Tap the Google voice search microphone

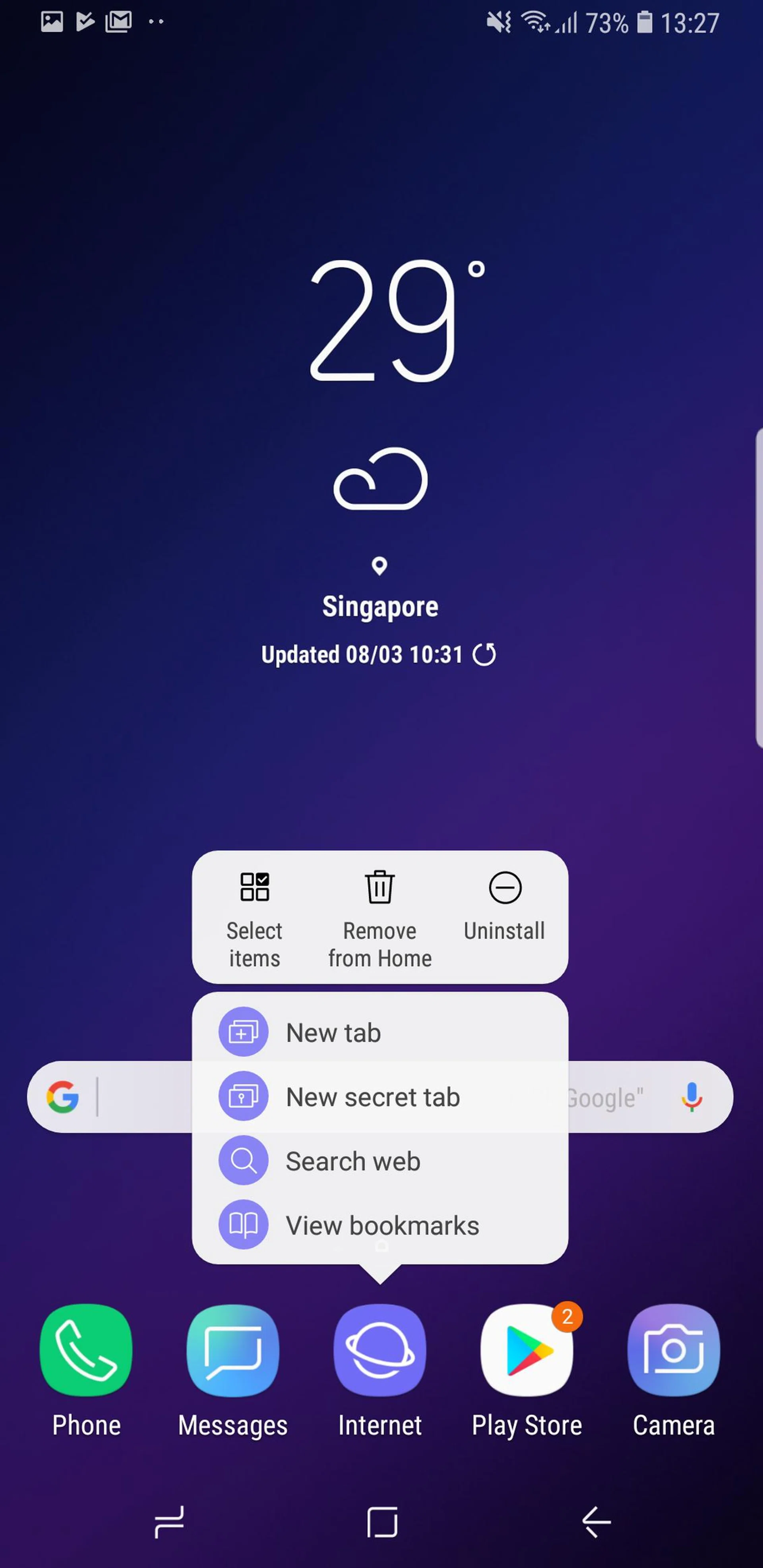click(691, 1097)
